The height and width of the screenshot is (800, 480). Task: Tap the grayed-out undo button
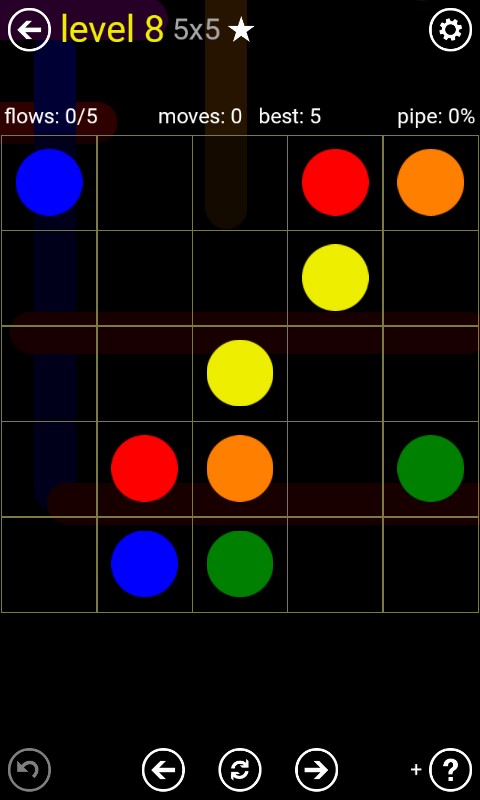pos(29,769)
